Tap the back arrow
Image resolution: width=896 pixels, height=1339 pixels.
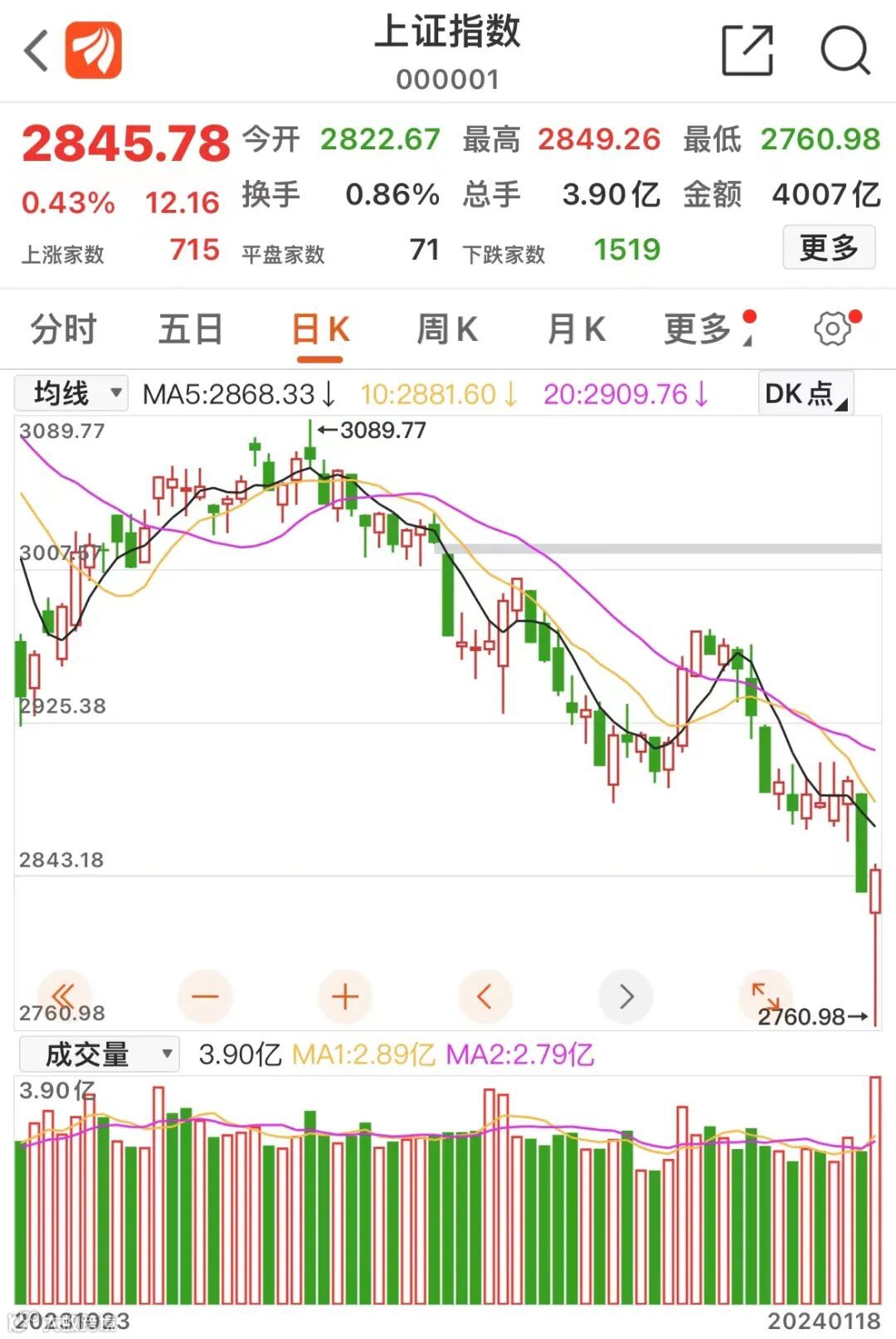coord(35,51)
